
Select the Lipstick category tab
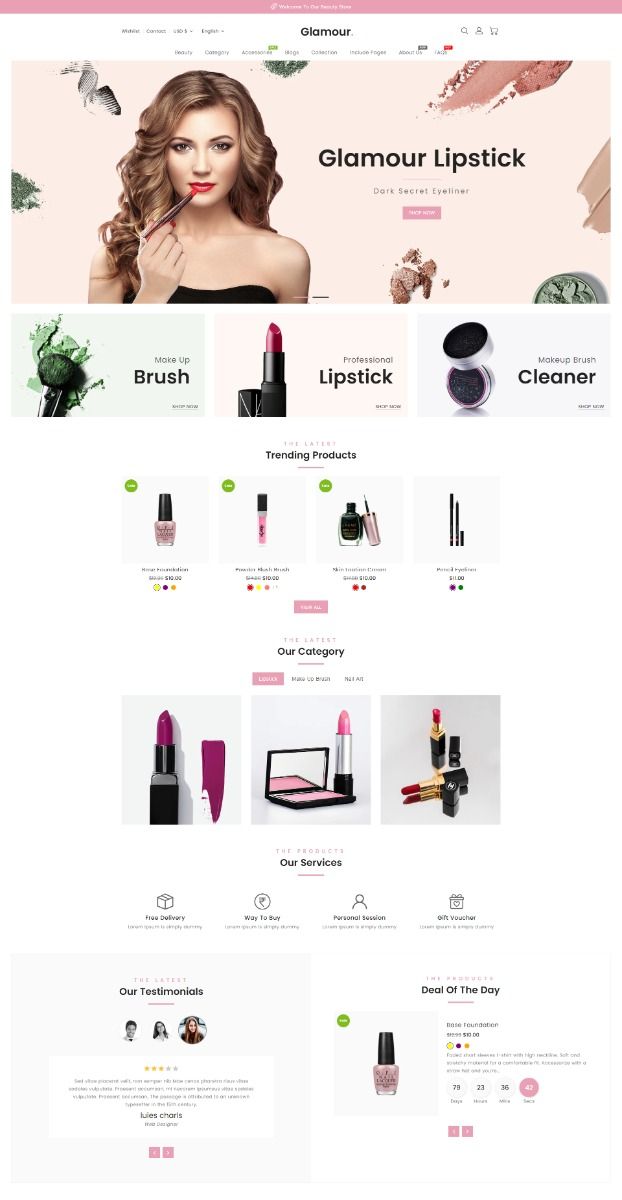coord(268,679)
